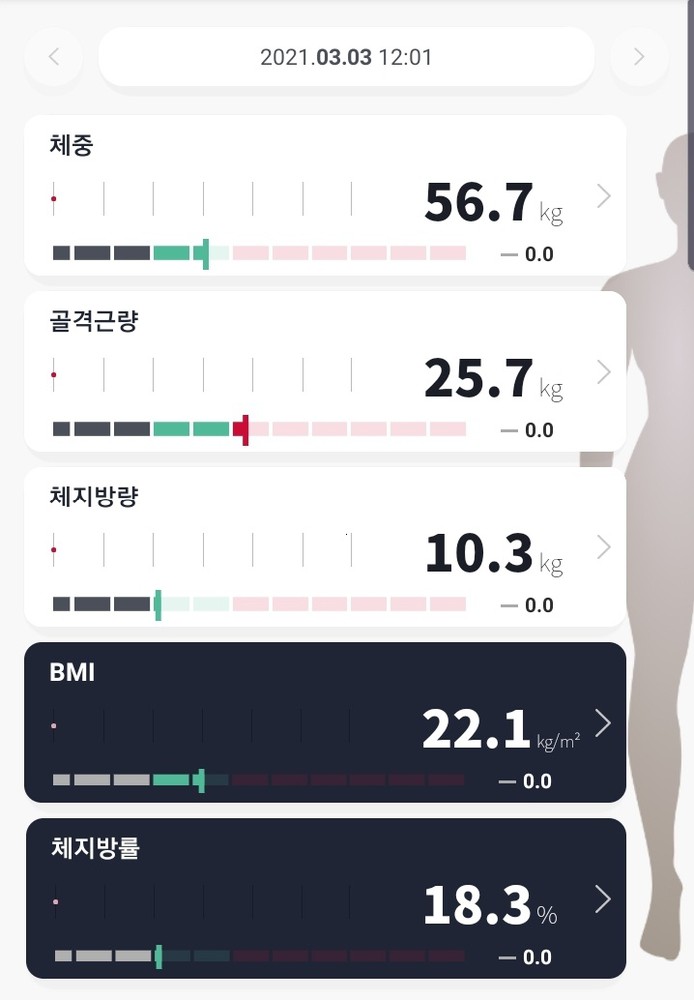Screen dimensions: 694x1000
Task: Open the BMI 22.1 card
Action: (325, 723)
